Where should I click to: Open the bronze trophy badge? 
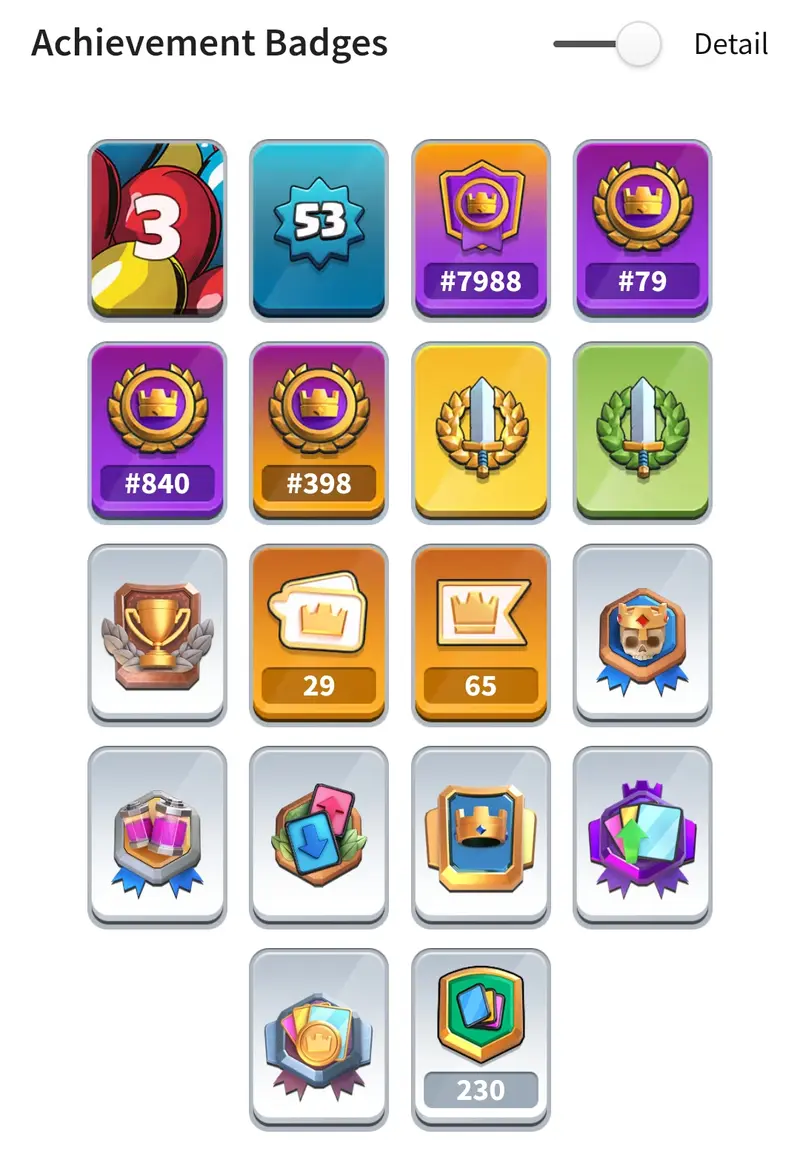157,634
